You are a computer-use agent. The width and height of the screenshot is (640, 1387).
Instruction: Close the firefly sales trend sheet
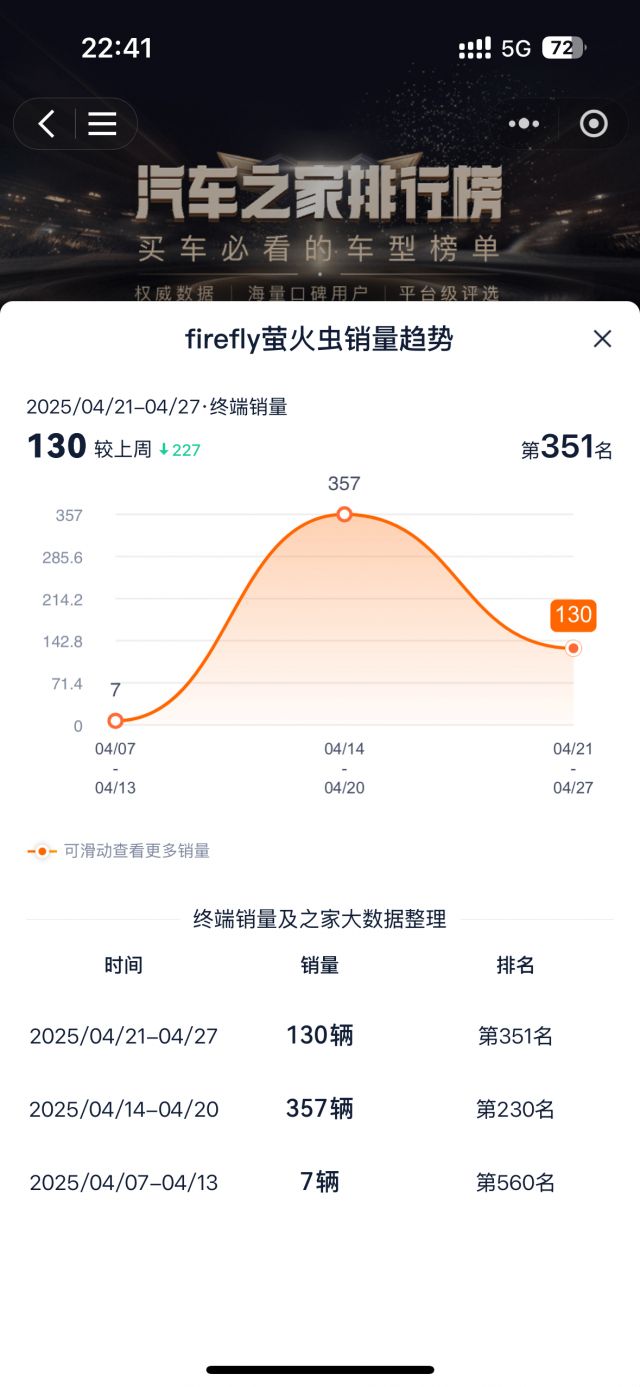602,339
